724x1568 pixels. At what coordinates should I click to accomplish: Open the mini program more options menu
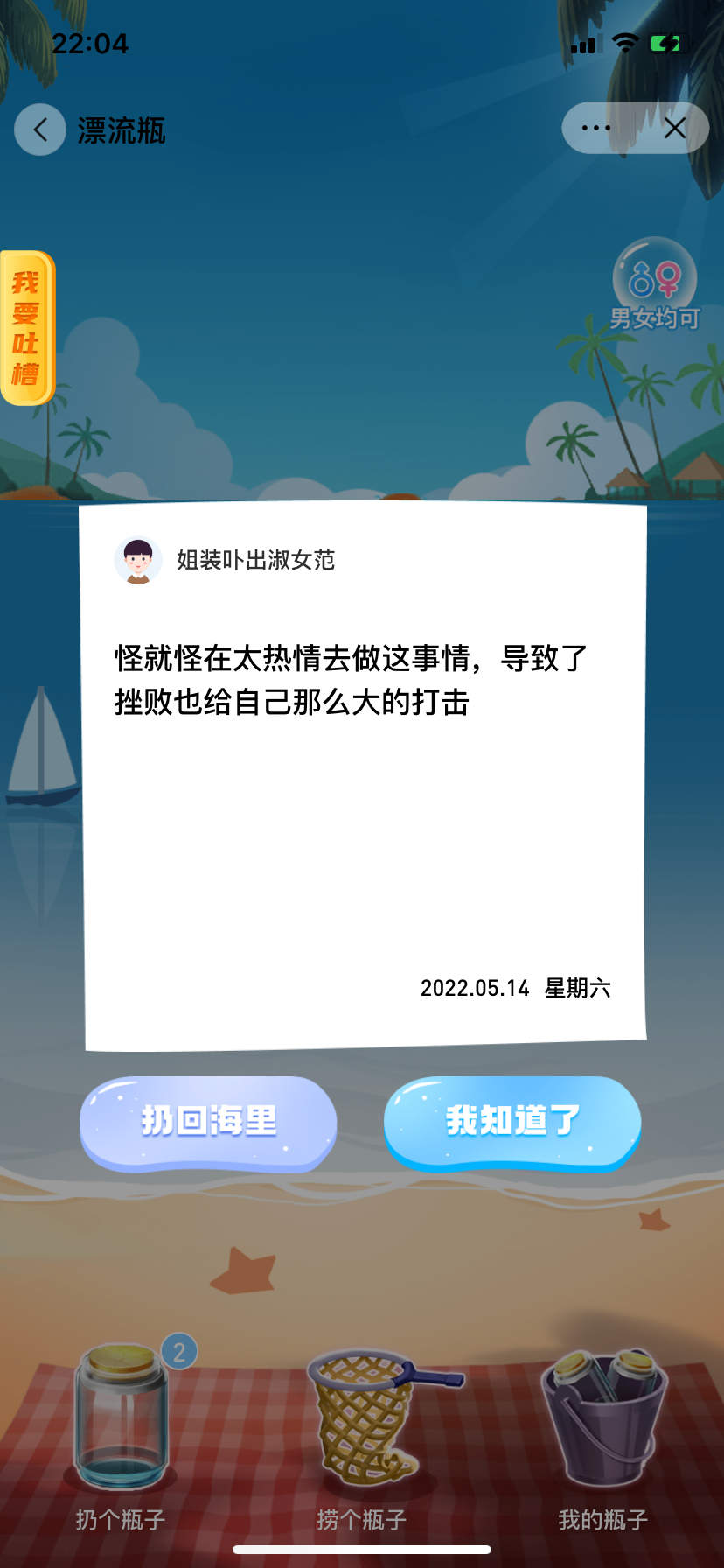(596, 129)
